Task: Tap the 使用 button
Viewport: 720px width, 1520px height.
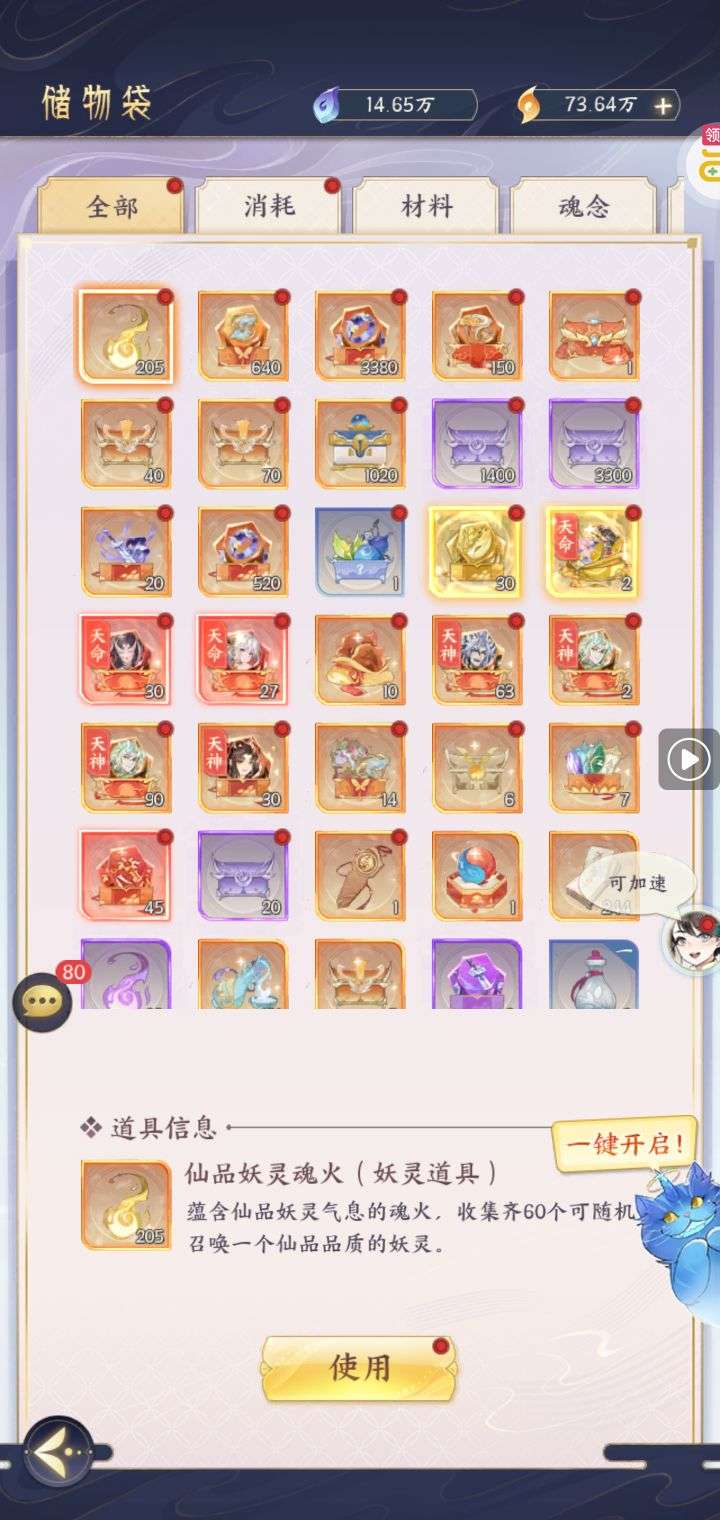Action: click(x=359, y=1368)
